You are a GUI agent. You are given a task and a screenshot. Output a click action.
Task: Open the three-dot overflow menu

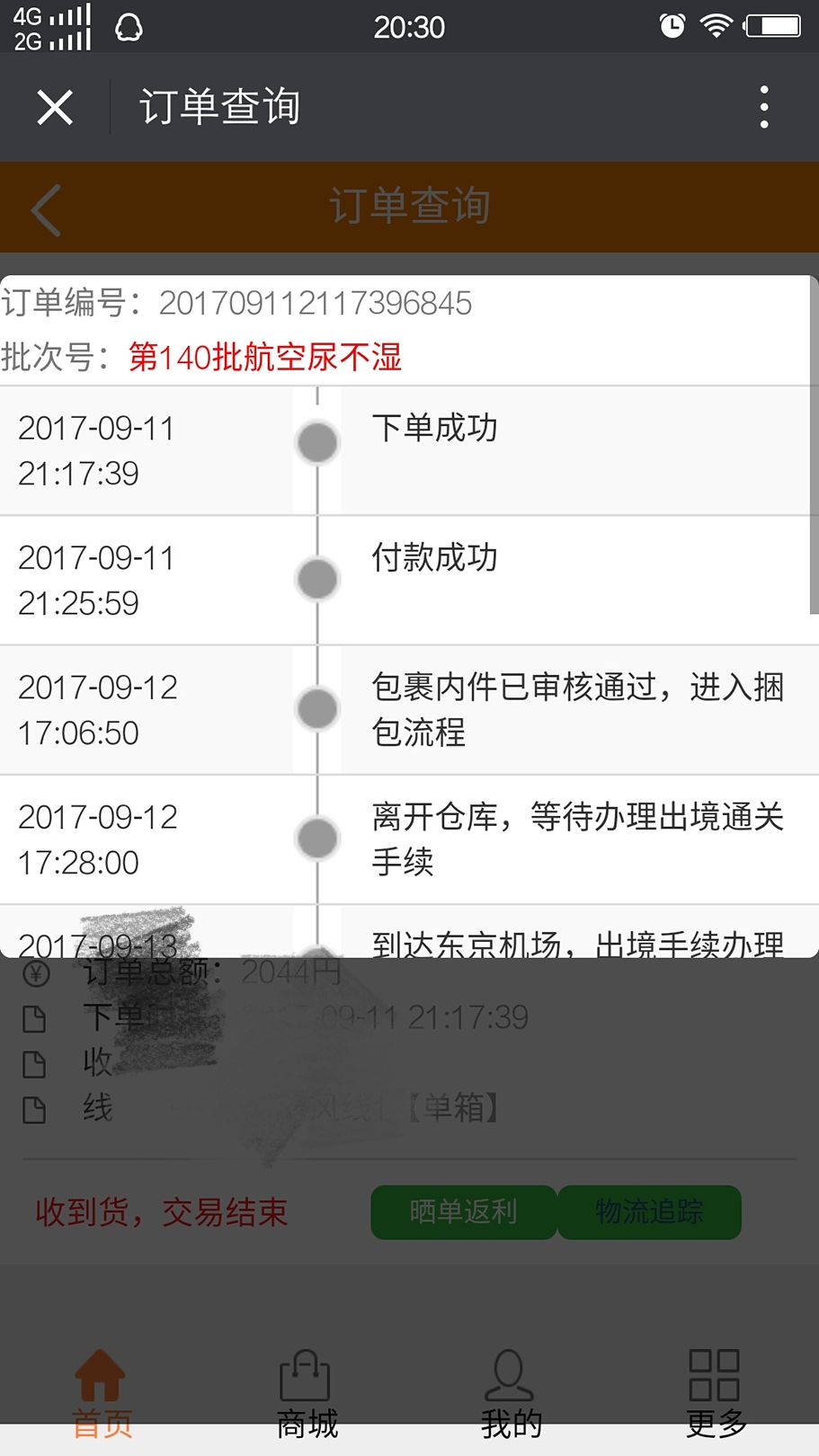coord(764,108)
